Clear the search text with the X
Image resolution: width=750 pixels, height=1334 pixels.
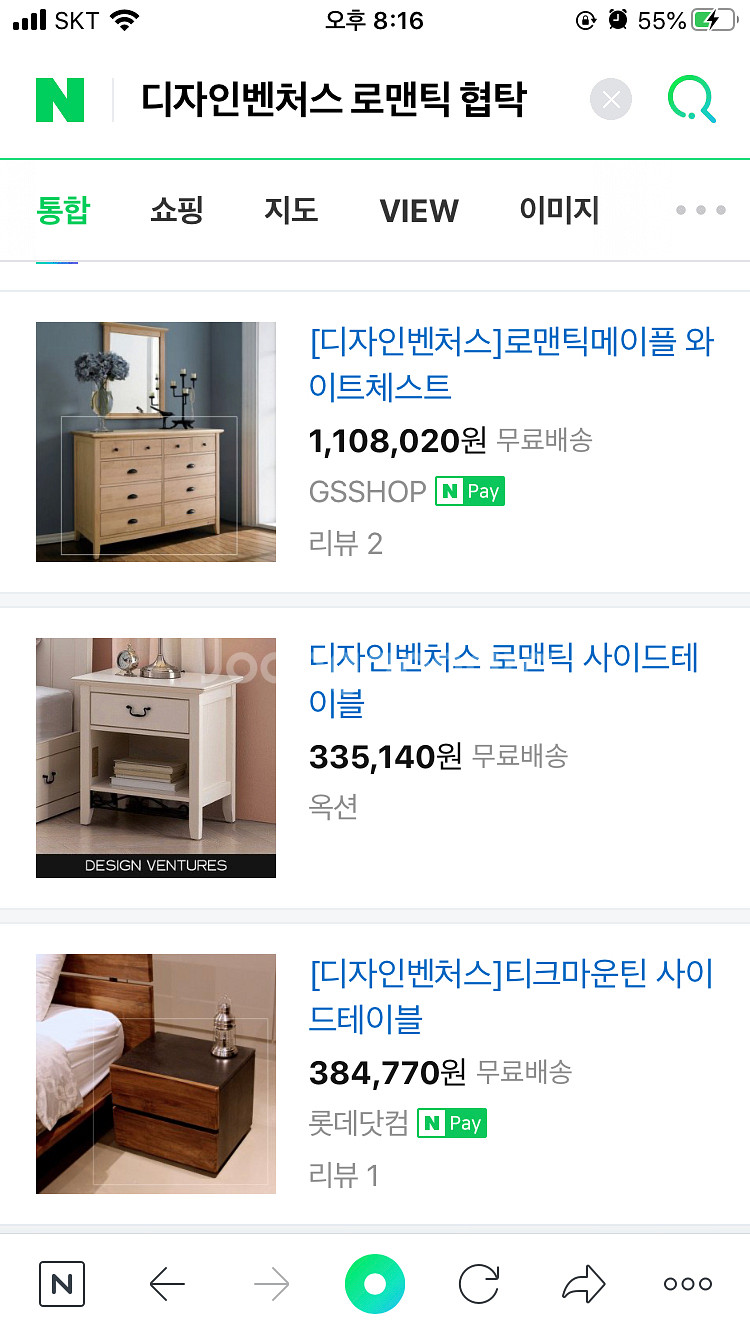pyautogui.click(x=611, y=100)
